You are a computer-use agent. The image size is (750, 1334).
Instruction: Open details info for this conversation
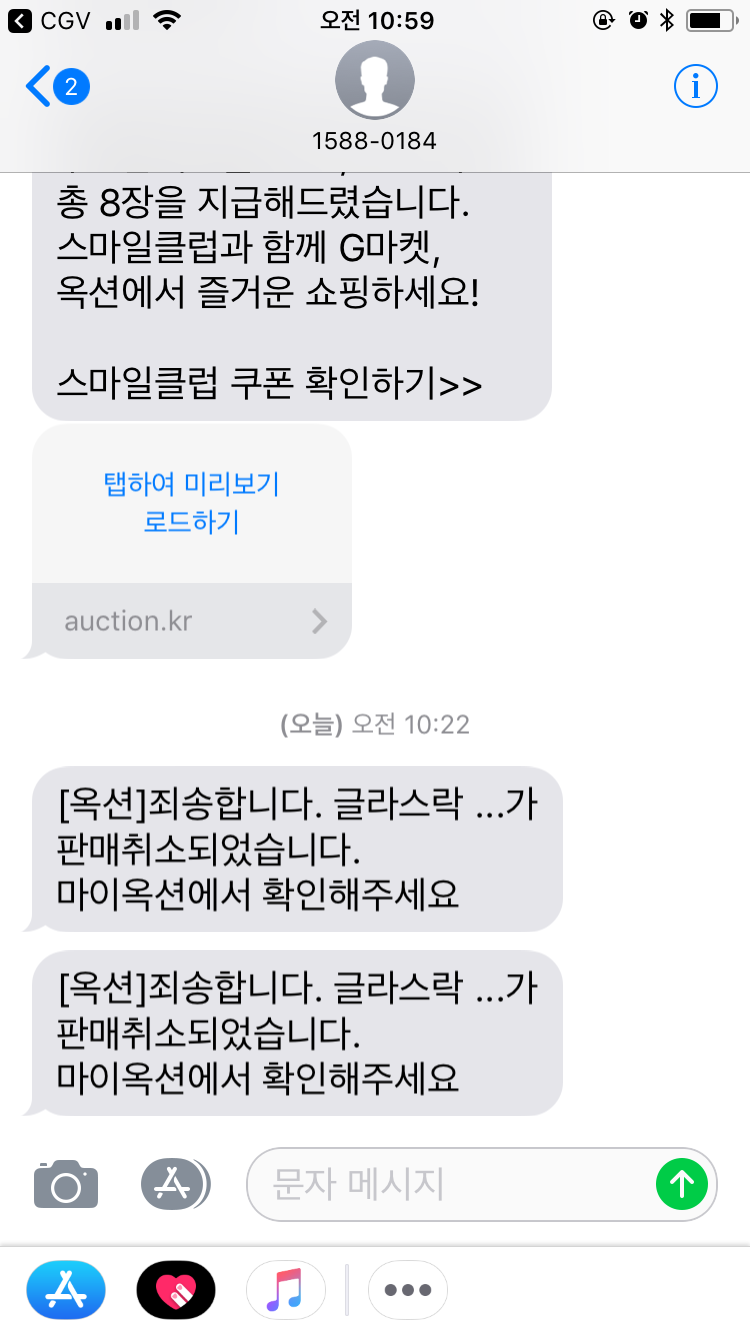695,88
